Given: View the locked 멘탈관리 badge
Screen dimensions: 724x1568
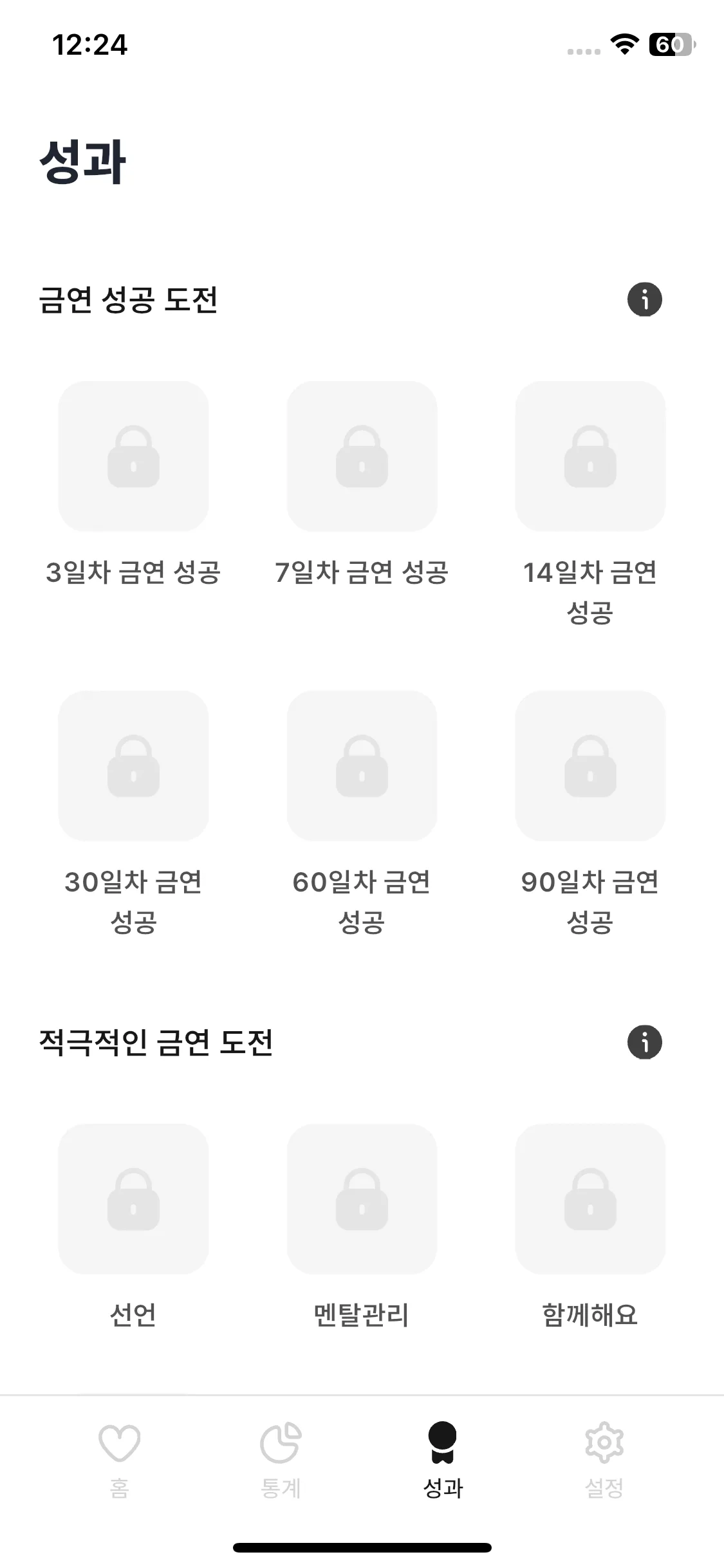Looking at the screenshot, I should point(362,1199).
